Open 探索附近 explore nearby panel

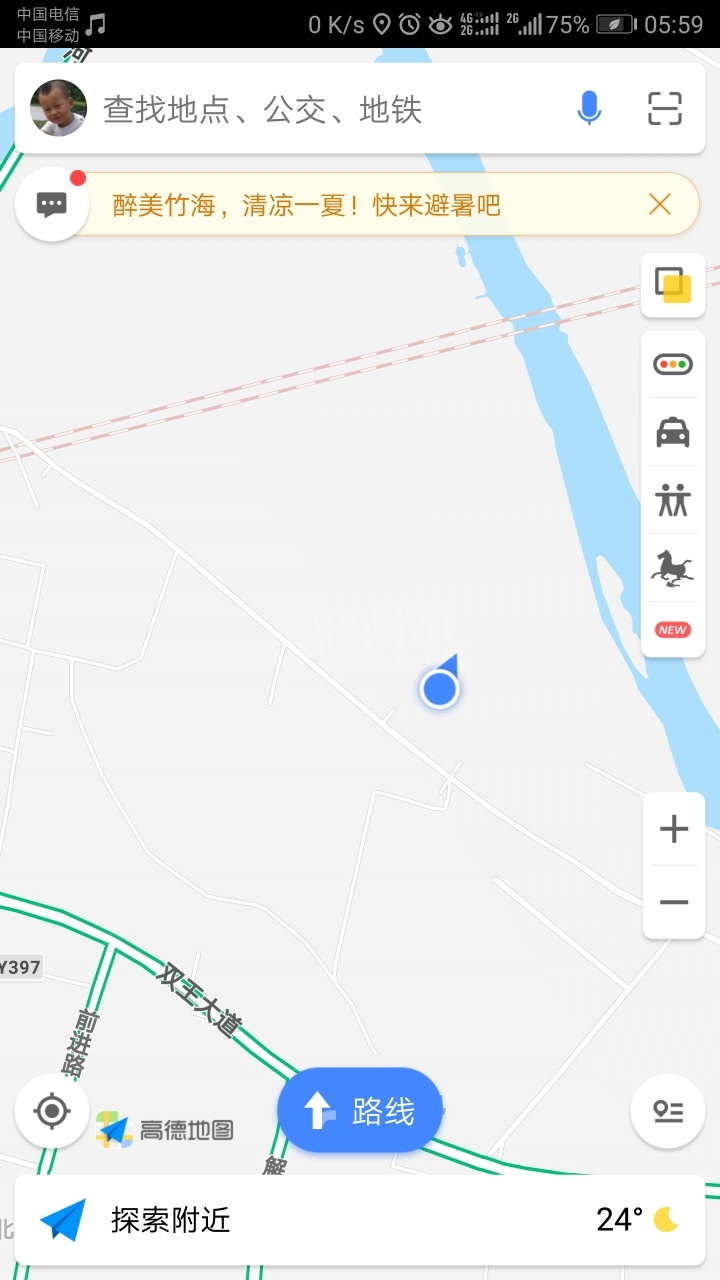[170, 1220]
